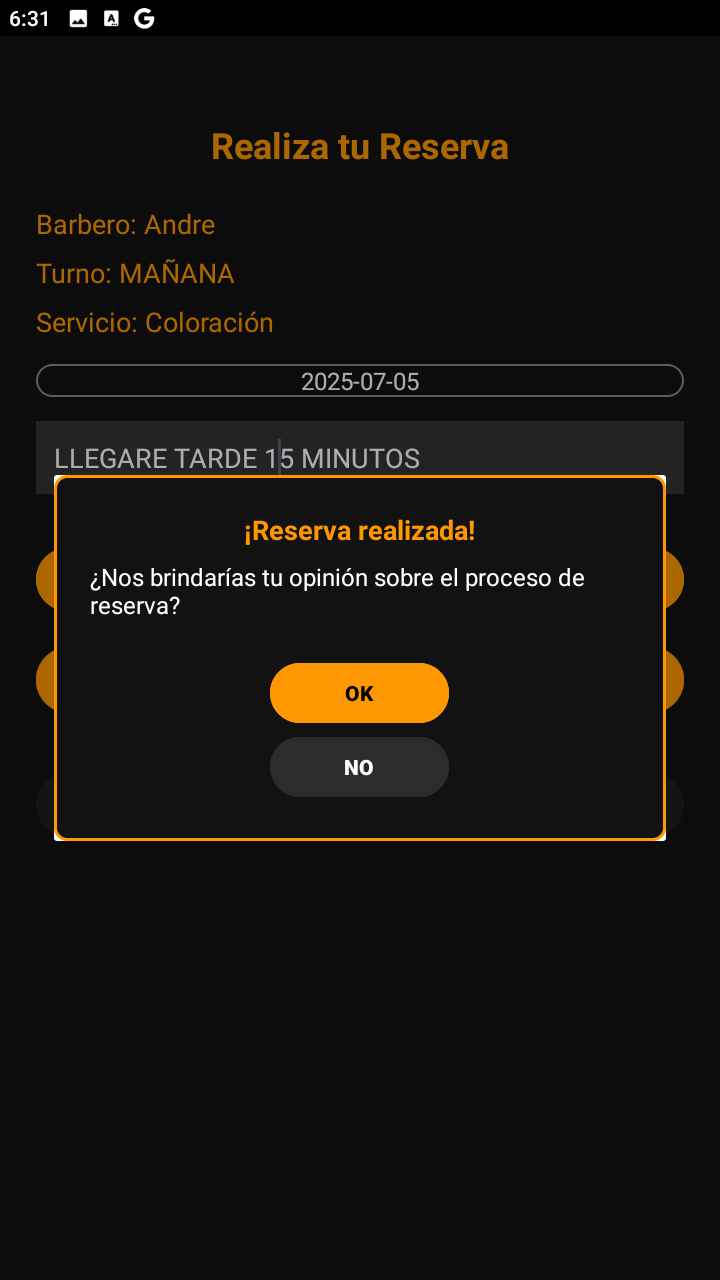Tap the 'Realiza tu Reserva' title
This screenshot has width=720, height=1280.
point(359,146)
